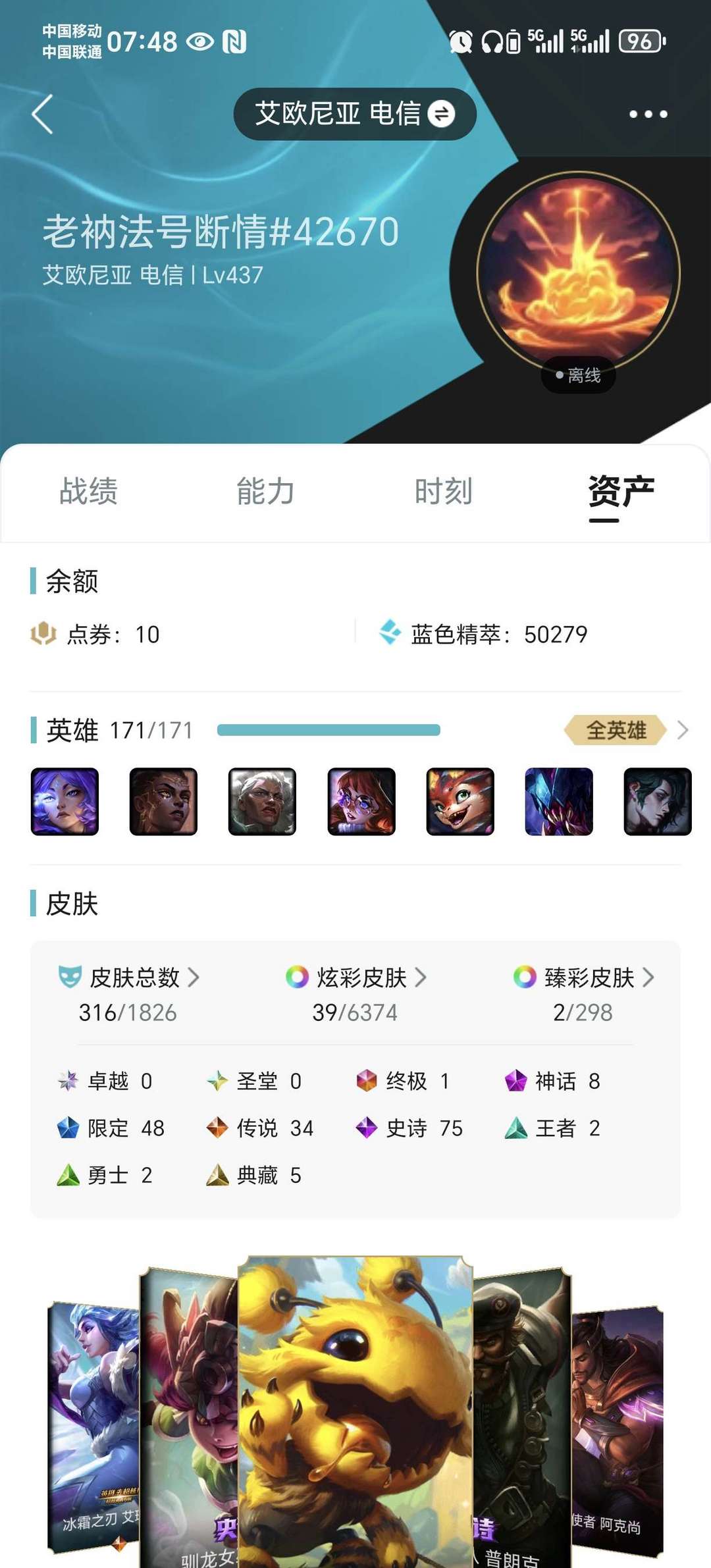Viewport: 711px width, 1568px height.
Task: Open the three-dot overflow menu
Action: (x=648, y=115)
